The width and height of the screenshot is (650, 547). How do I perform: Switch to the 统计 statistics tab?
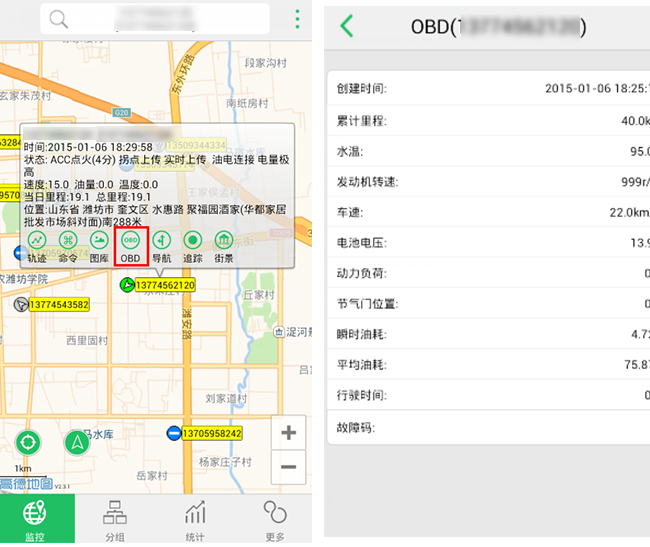point(195,519)
